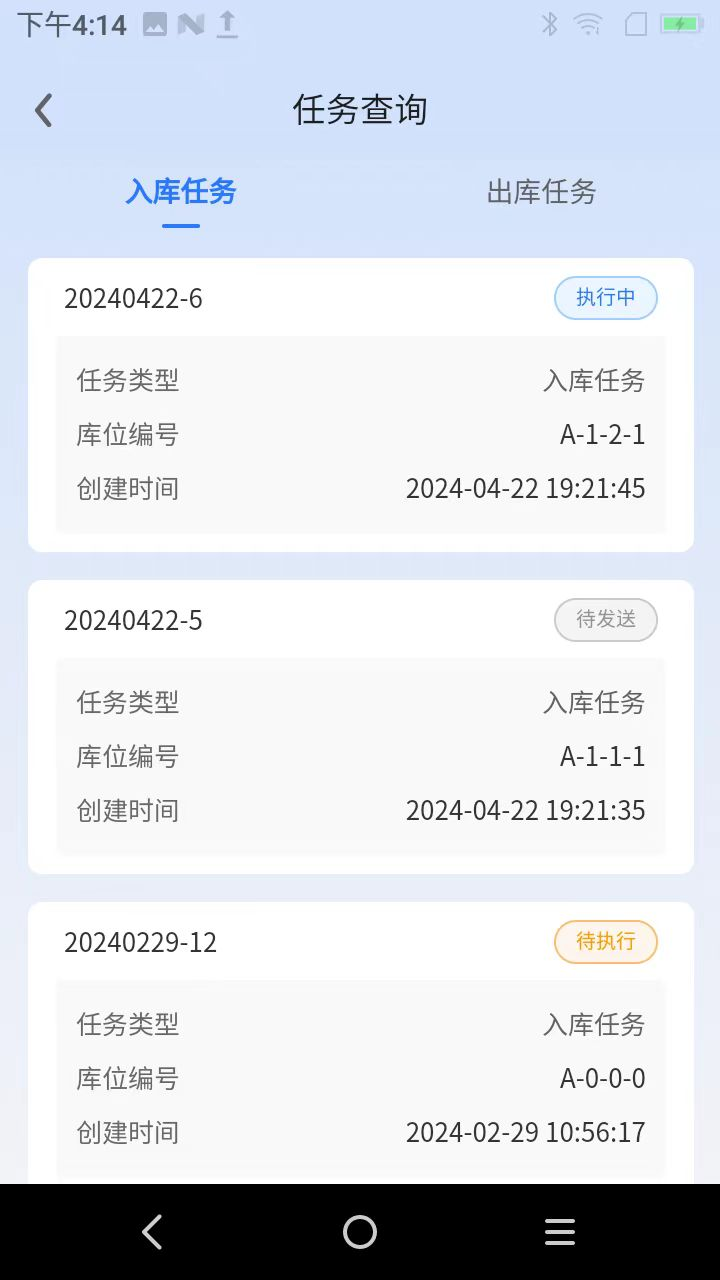The image size is (720, 1280).
Task: Tap the back arrow to leave 任务查询
Action: click(x=42, y=109)
